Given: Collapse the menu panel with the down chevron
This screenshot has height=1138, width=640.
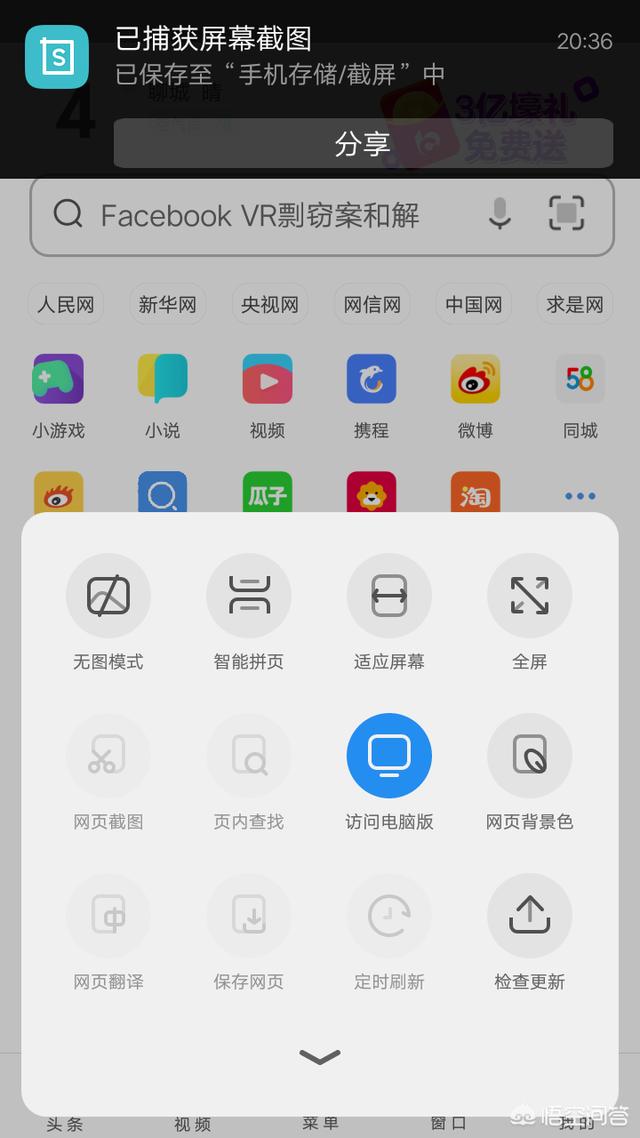Looking at the screenshot, I should (320, 1057).
